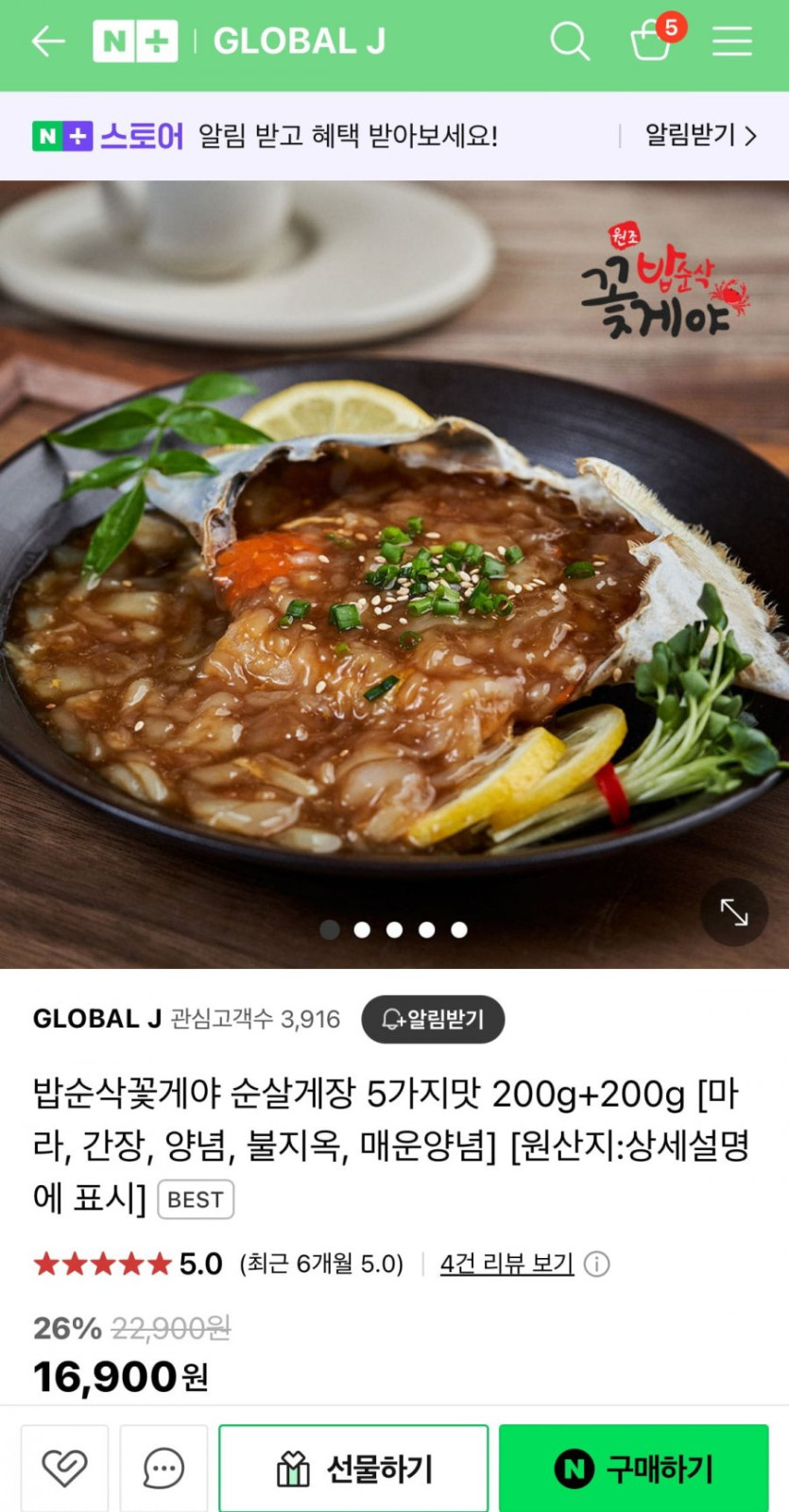Open the review info icon
The image size is (789, 1512).
[596, 1264]
